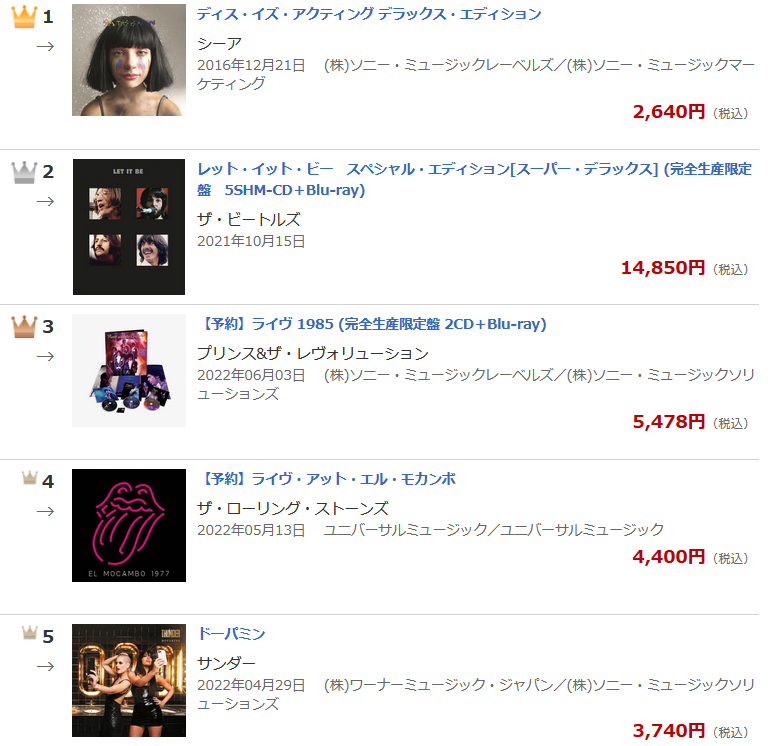Tap the Prince ライヴ 1985 box set image
Viewport: 773px width, 746px height.
pyautogui.click(x=129, y=371)
